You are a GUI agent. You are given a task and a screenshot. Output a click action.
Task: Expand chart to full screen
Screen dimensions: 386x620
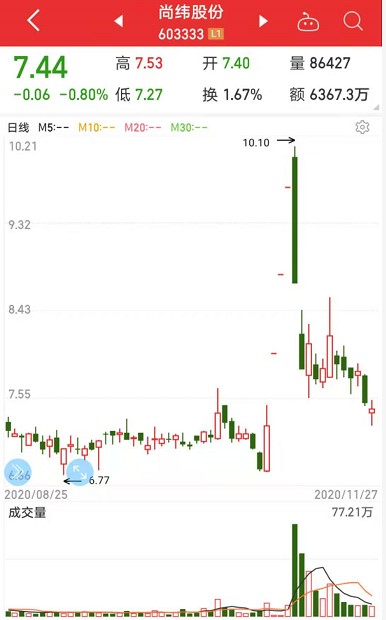tap(79, 472)
